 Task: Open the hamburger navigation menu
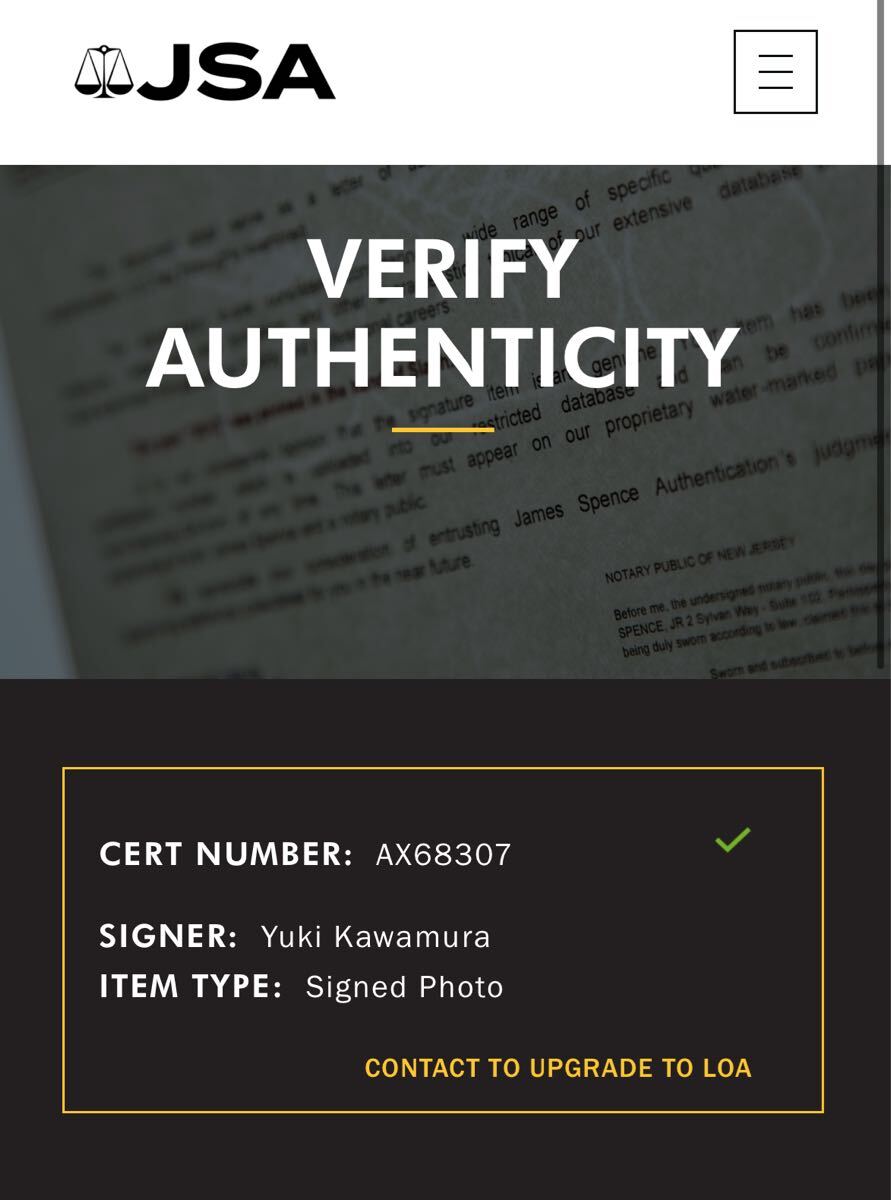[x=775, y=72]
